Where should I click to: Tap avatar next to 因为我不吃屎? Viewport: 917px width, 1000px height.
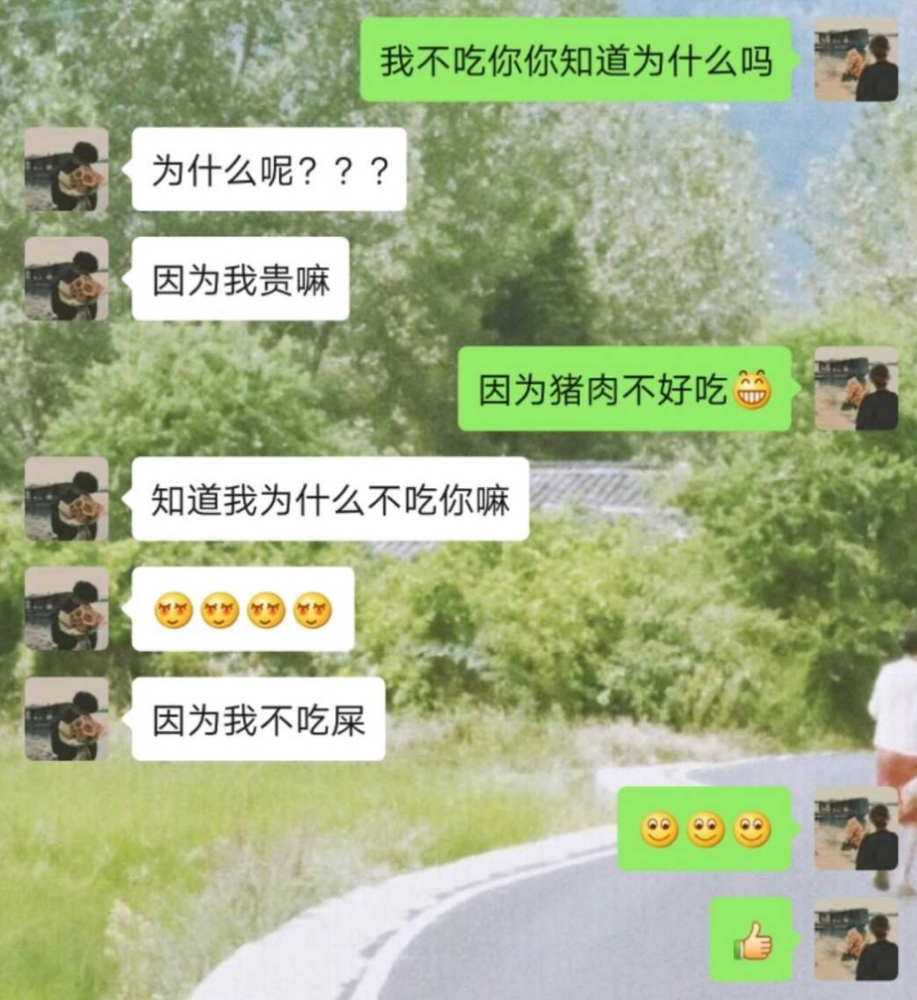coord(66,718)
